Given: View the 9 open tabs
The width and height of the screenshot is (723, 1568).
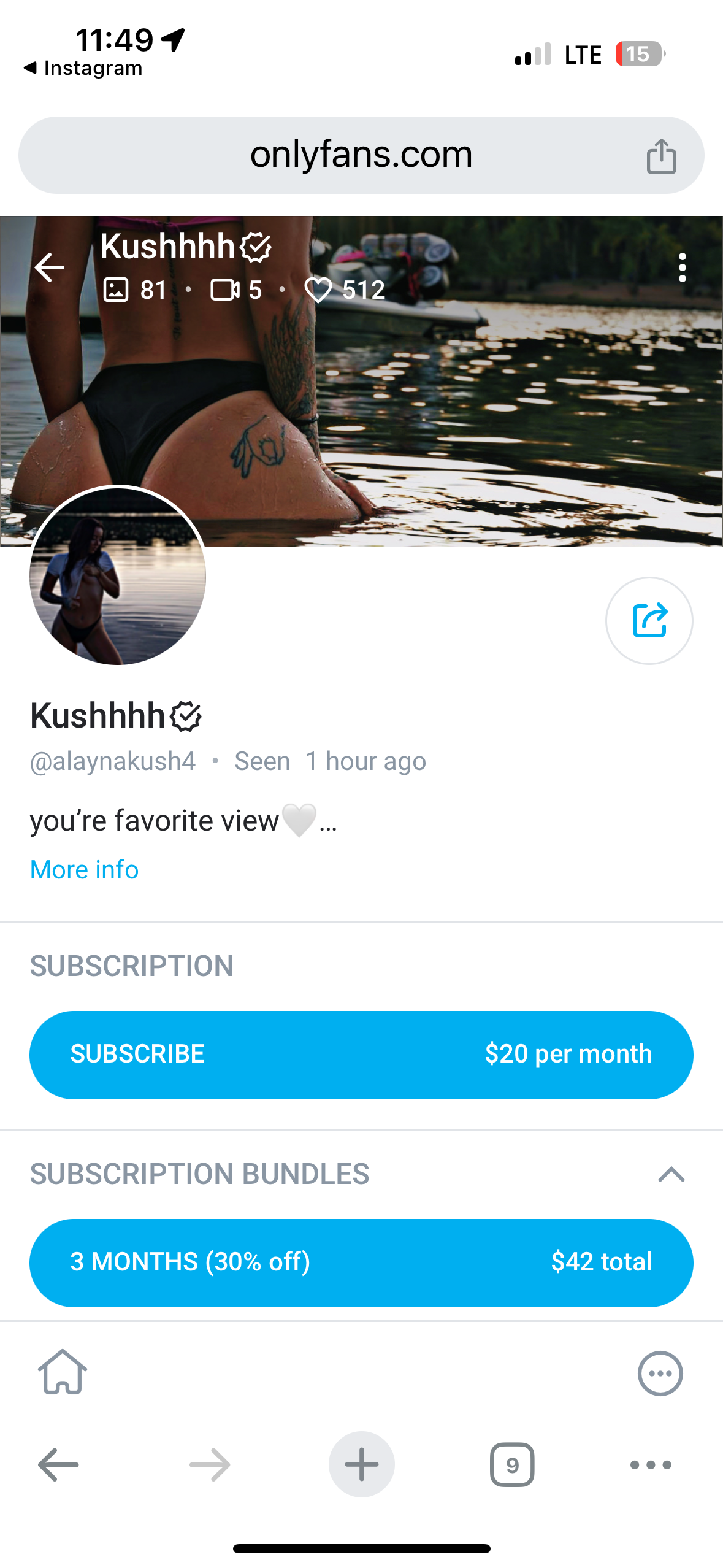Looking at the screenshot, I should pos(512,1464).
